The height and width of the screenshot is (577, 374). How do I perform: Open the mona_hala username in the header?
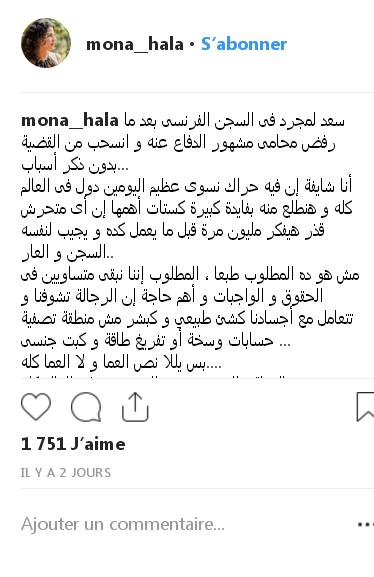pos(135,45)
